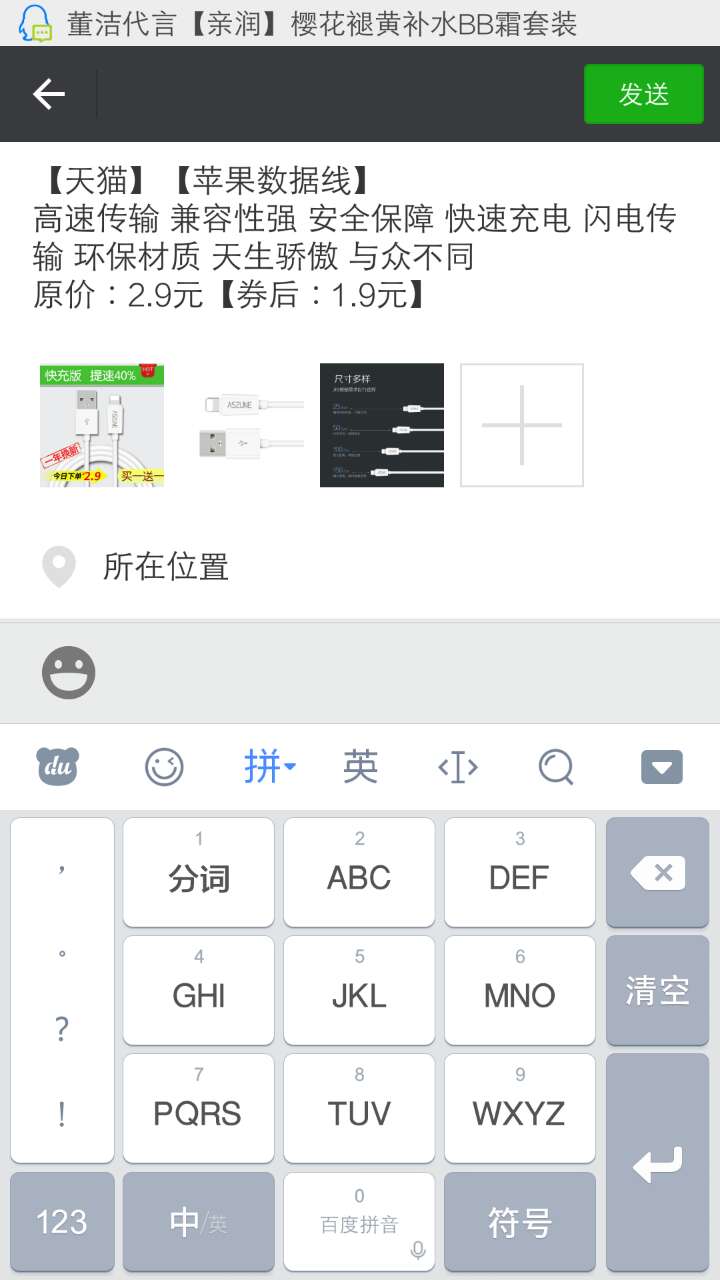Viewport: 720px width, 1280px height.
Task: Open the third dark 尺寸多样 photo
Action: tap(382, 425)
